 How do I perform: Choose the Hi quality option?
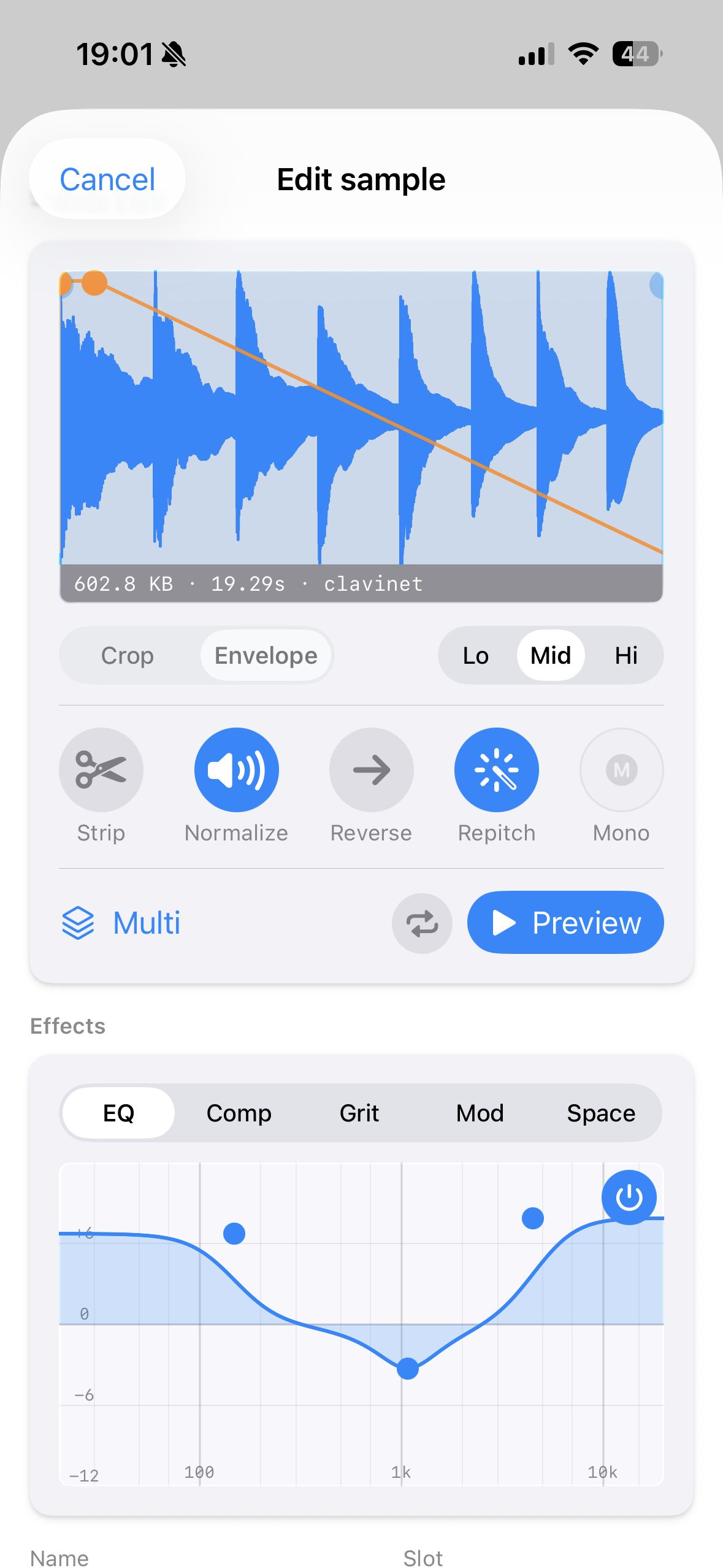coord(626,655)
